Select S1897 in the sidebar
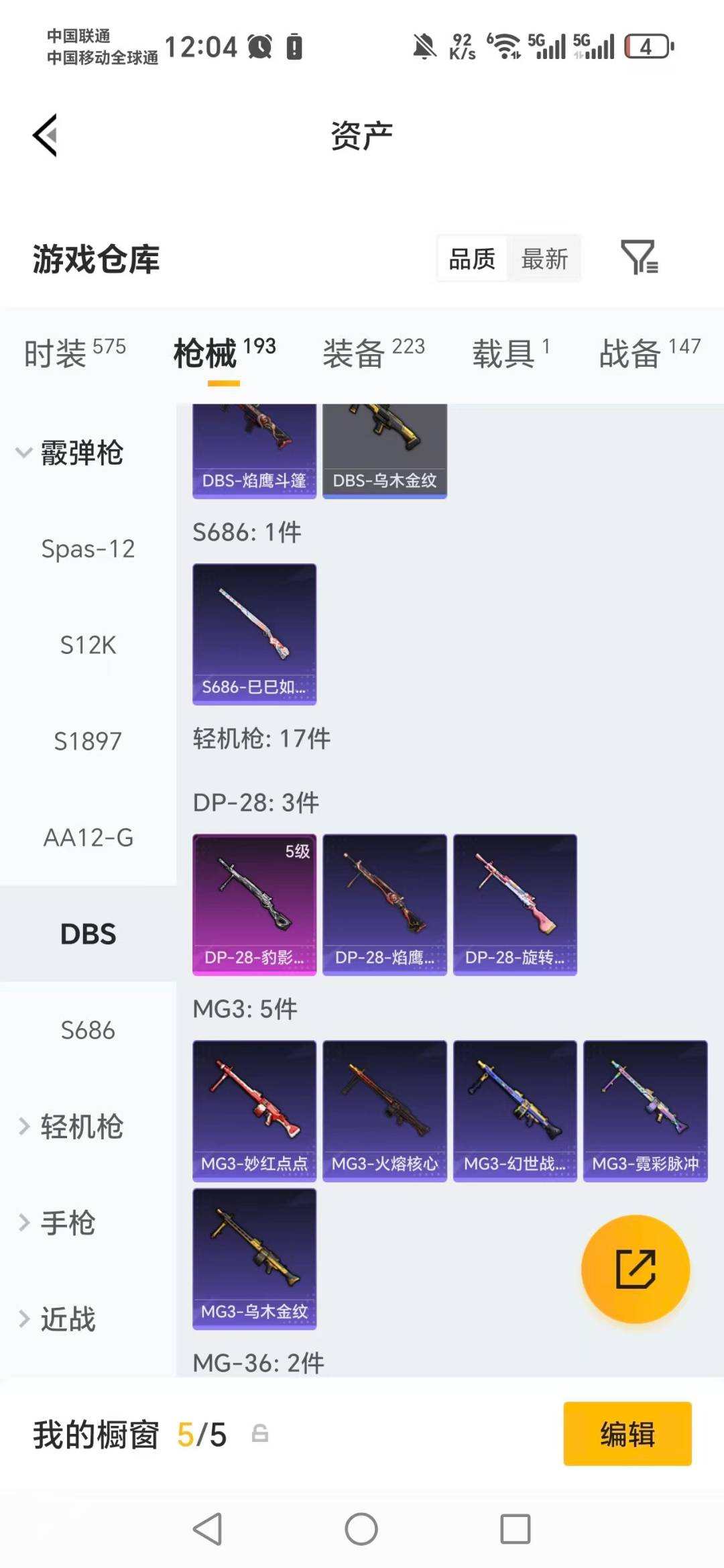 tap(87, 741)
